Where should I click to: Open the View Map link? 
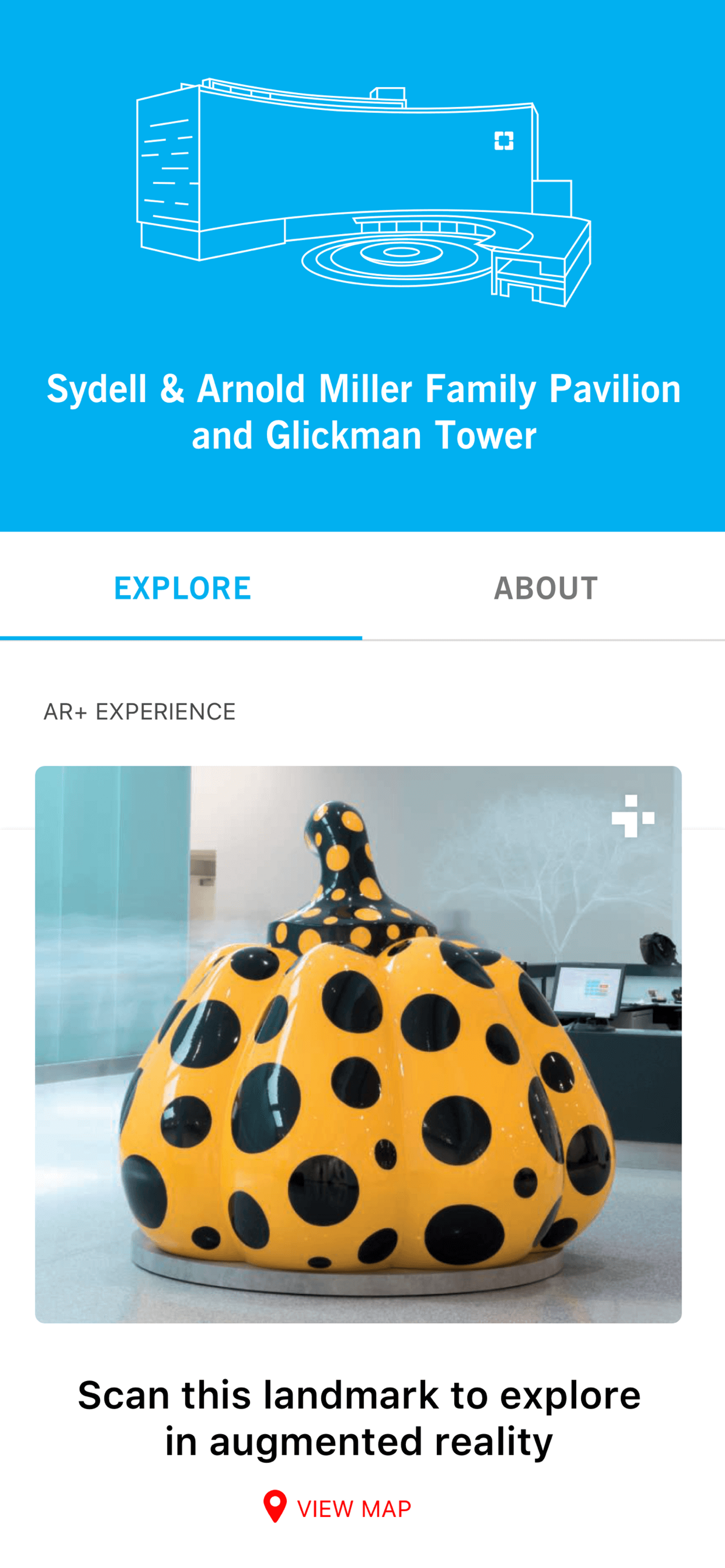point(338,1508)
